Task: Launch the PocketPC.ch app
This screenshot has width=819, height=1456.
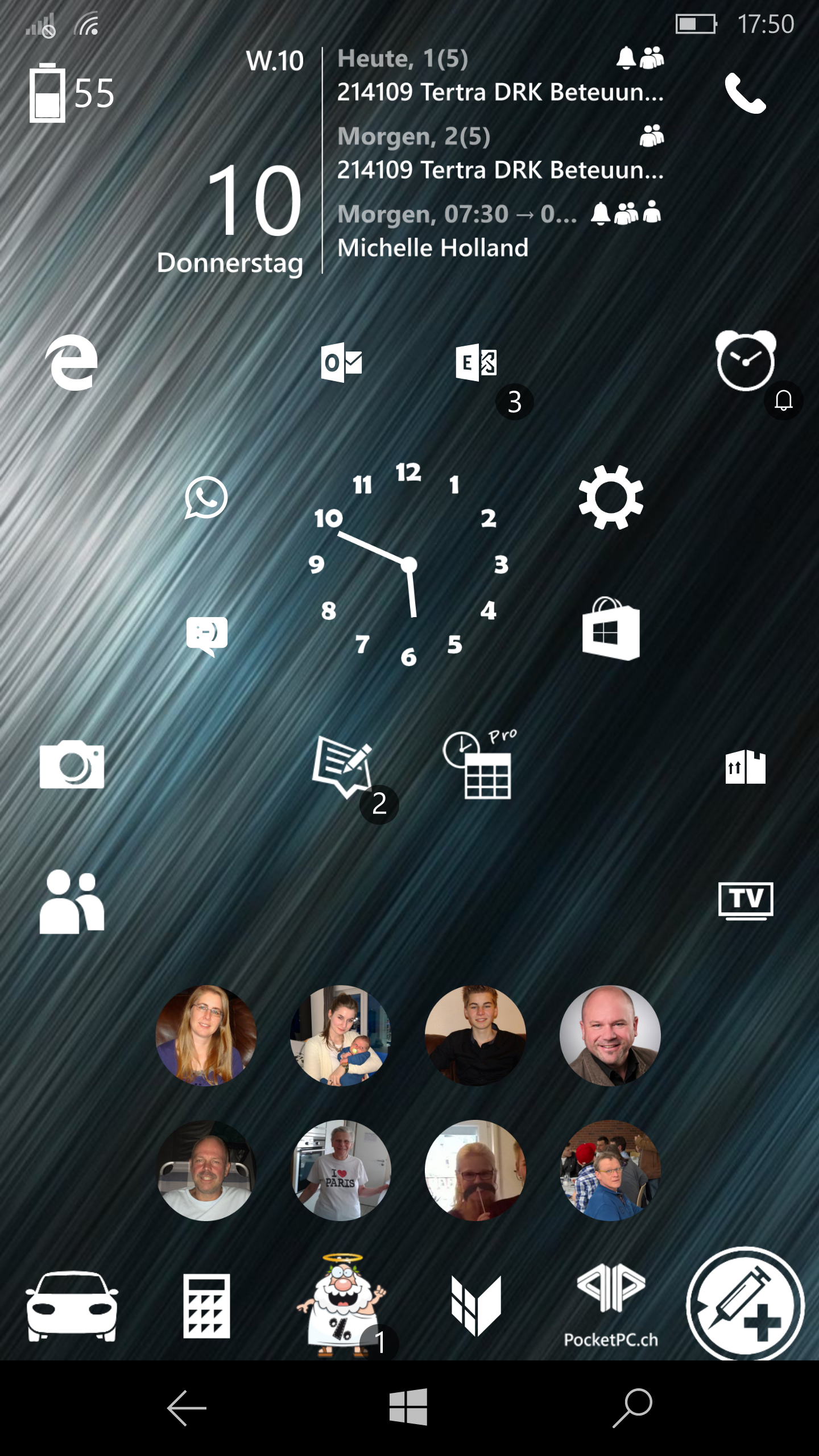Action: click(x=611, y=1305)
